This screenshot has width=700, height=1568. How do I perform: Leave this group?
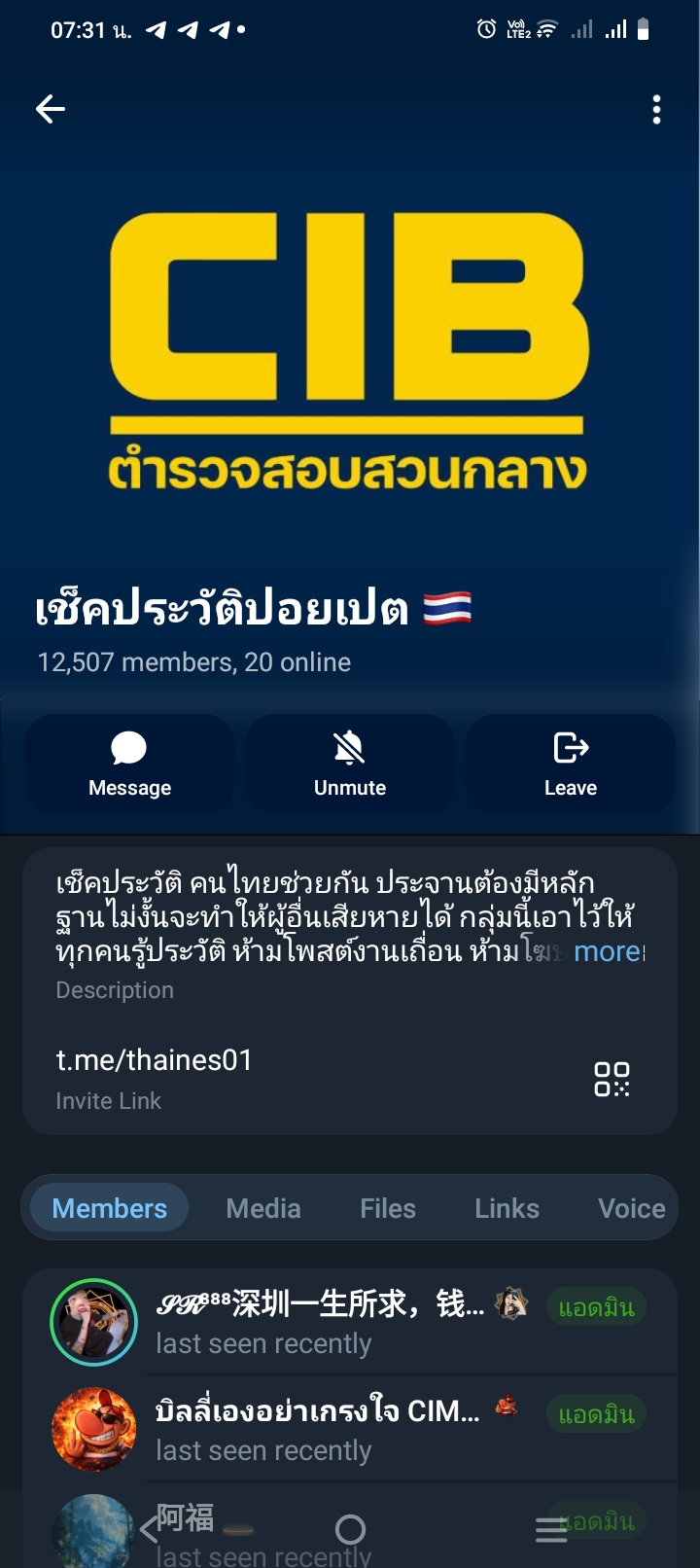tap(571, 765)
